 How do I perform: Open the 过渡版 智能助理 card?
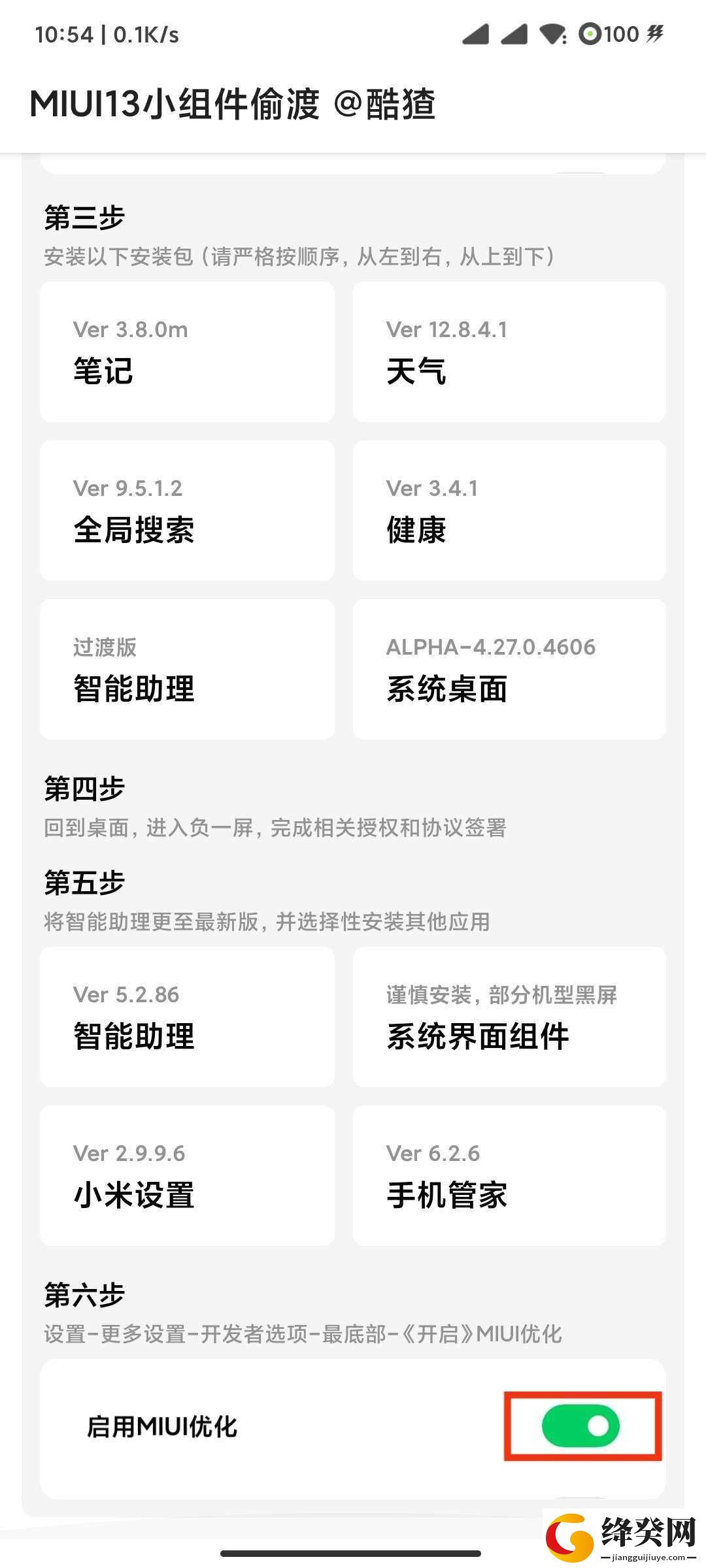click(x=187, y=669)
